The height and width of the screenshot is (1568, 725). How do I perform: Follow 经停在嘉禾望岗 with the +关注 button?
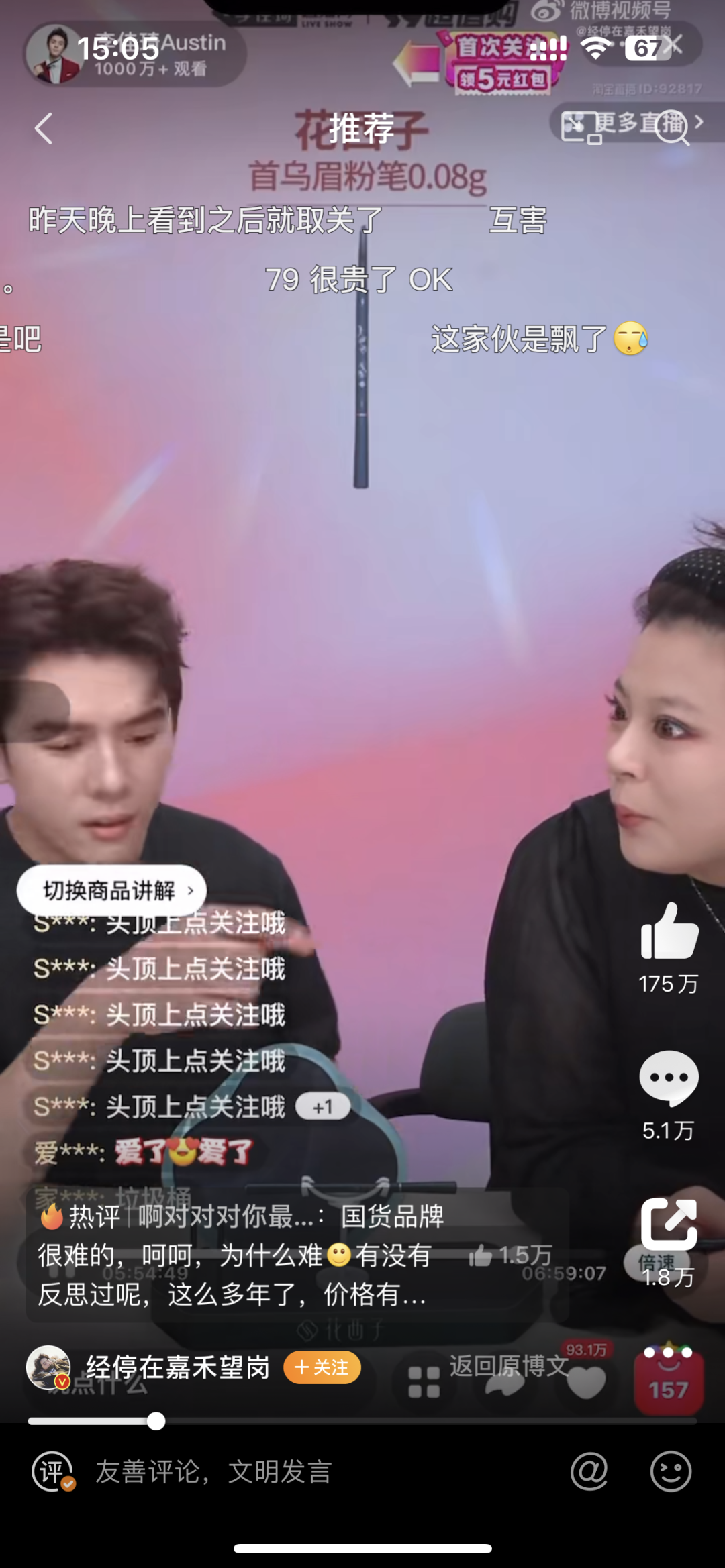click(323, 1368)
